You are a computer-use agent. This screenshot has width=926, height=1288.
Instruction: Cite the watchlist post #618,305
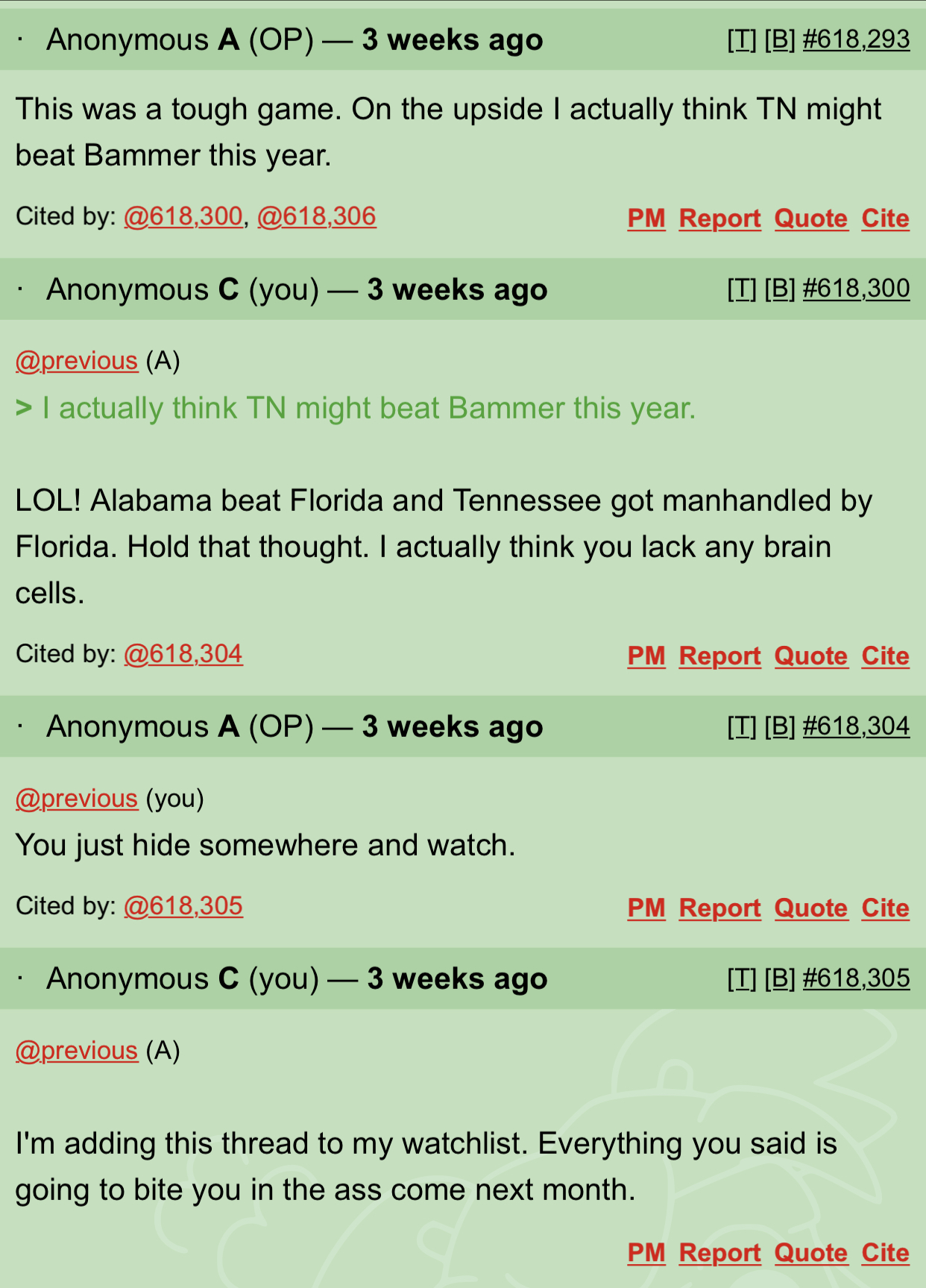pyautogui.click(x=885, y=1253)
